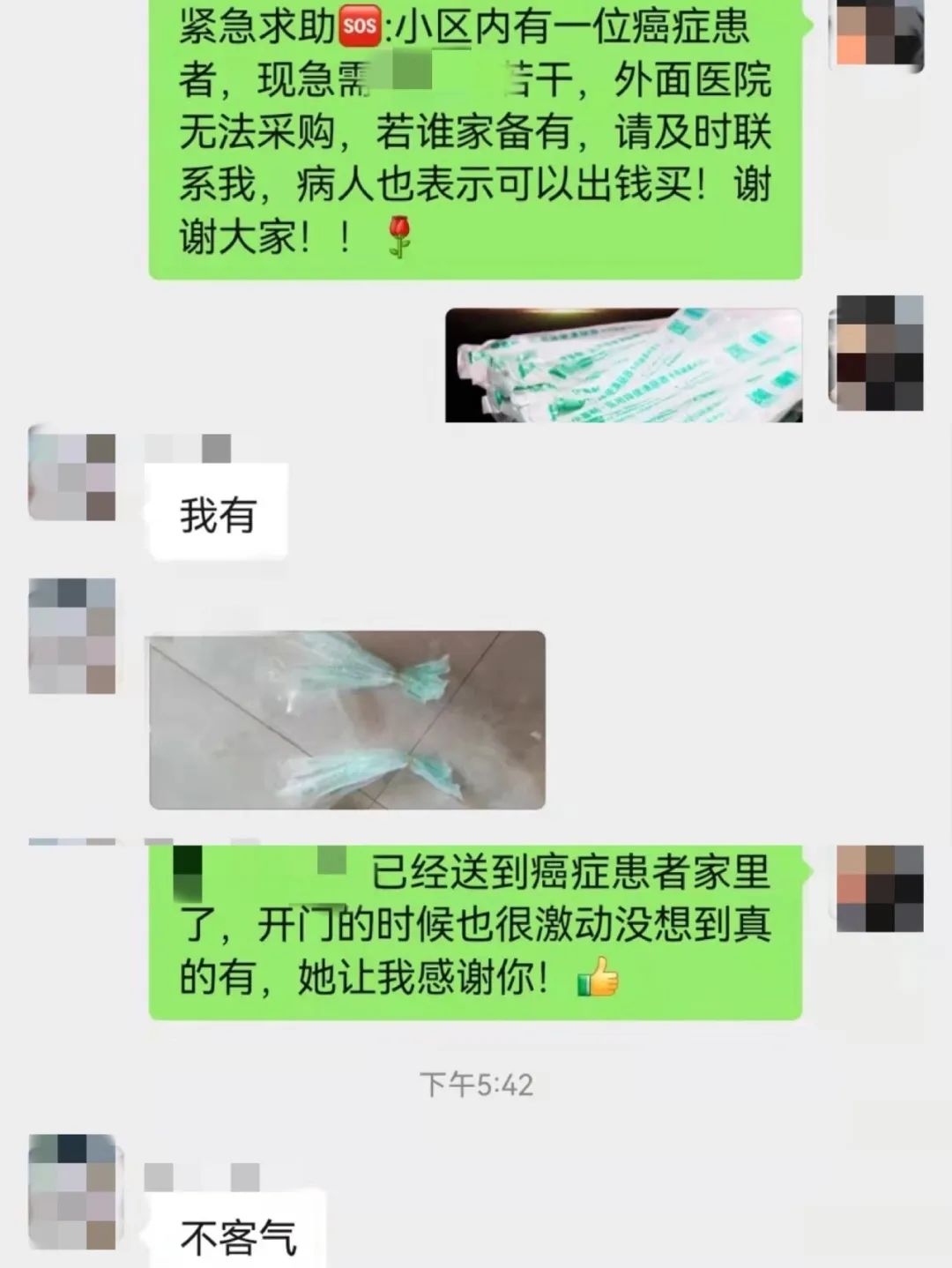View the photo of bags on floor
Image resolution: width=952 pixels, height=1268 pixels.
[347, 720]
